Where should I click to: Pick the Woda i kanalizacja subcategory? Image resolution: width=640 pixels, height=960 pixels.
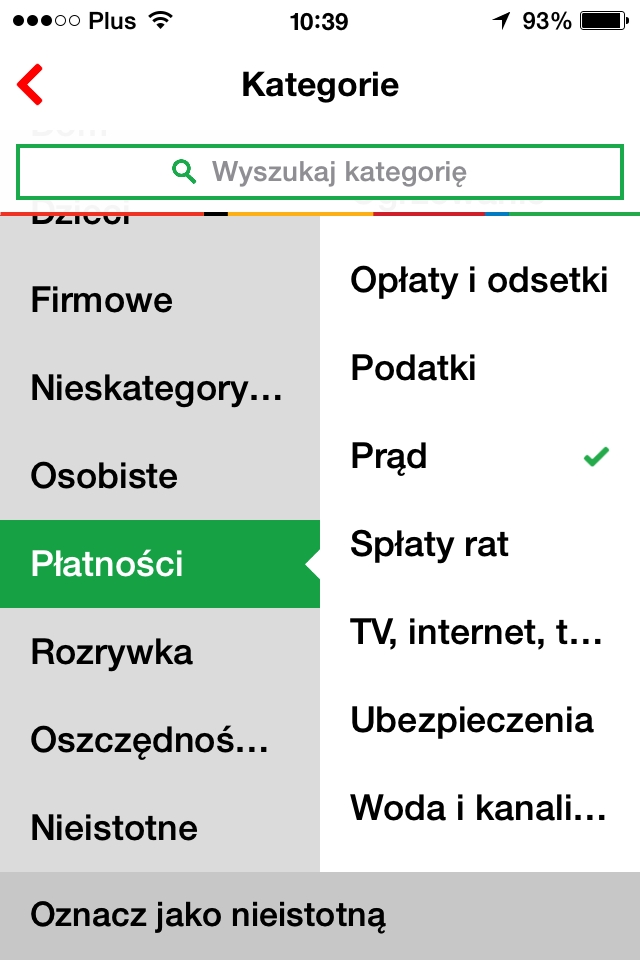click(x=479, y=808)
